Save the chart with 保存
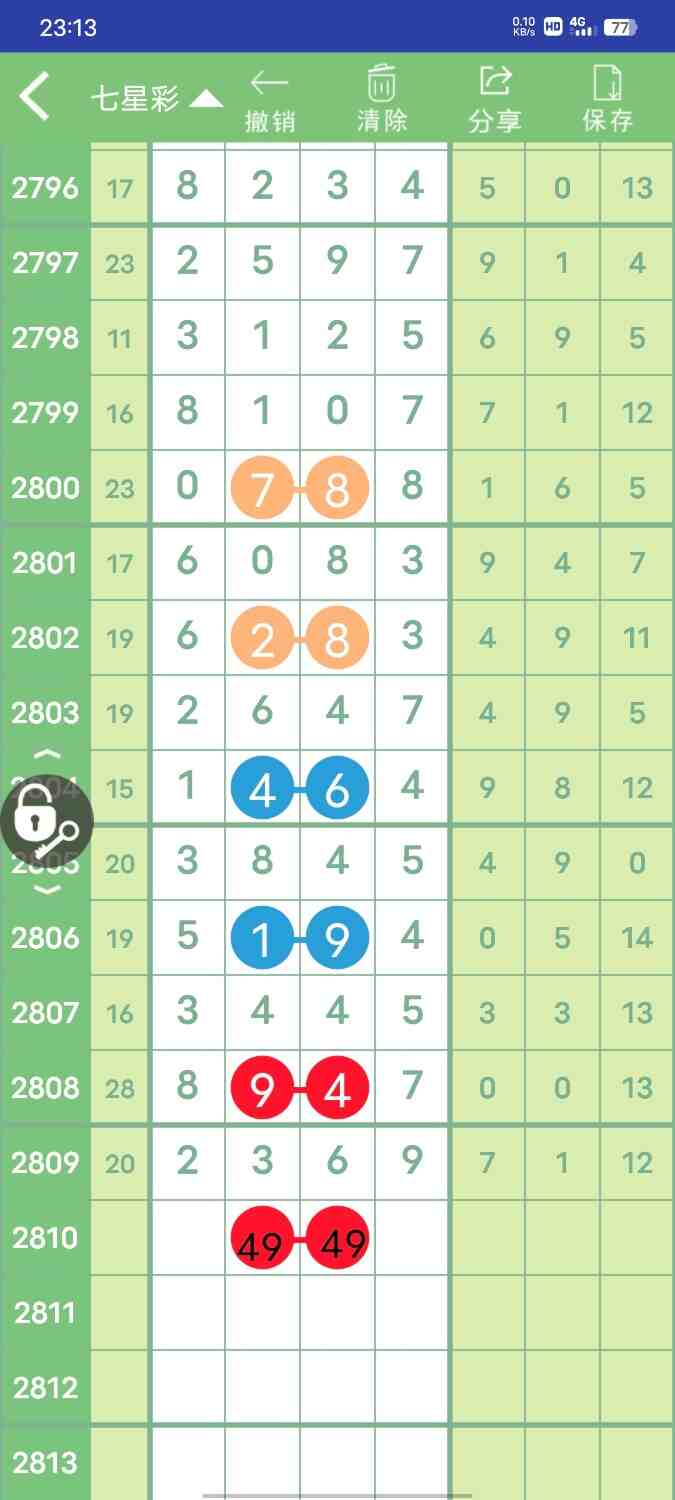Viewport: 675px width, 1500px height. (608, 100)
